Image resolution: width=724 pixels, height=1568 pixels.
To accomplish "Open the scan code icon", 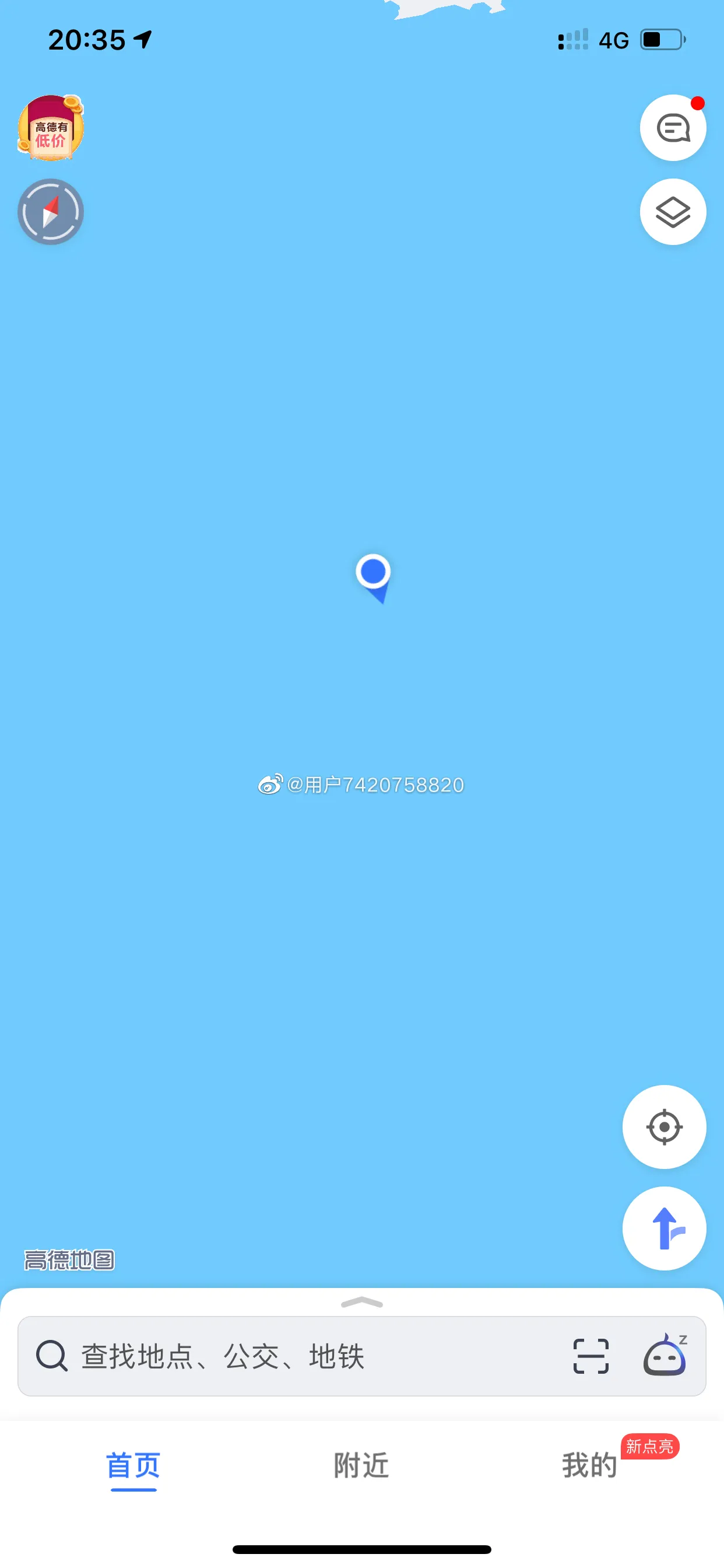I will 591,1356.
